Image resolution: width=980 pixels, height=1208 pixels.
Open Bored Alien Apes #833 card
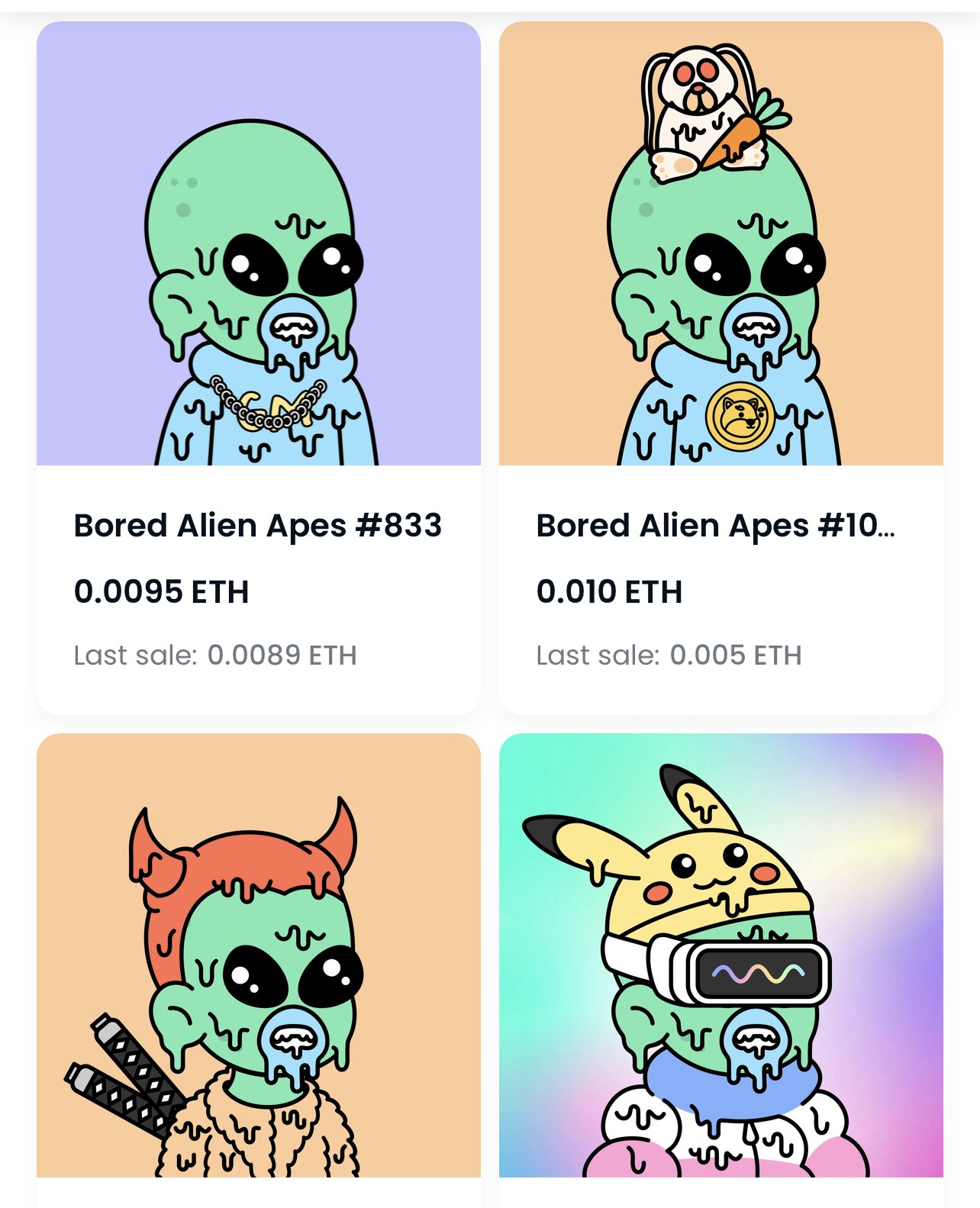tap(259, 368)
